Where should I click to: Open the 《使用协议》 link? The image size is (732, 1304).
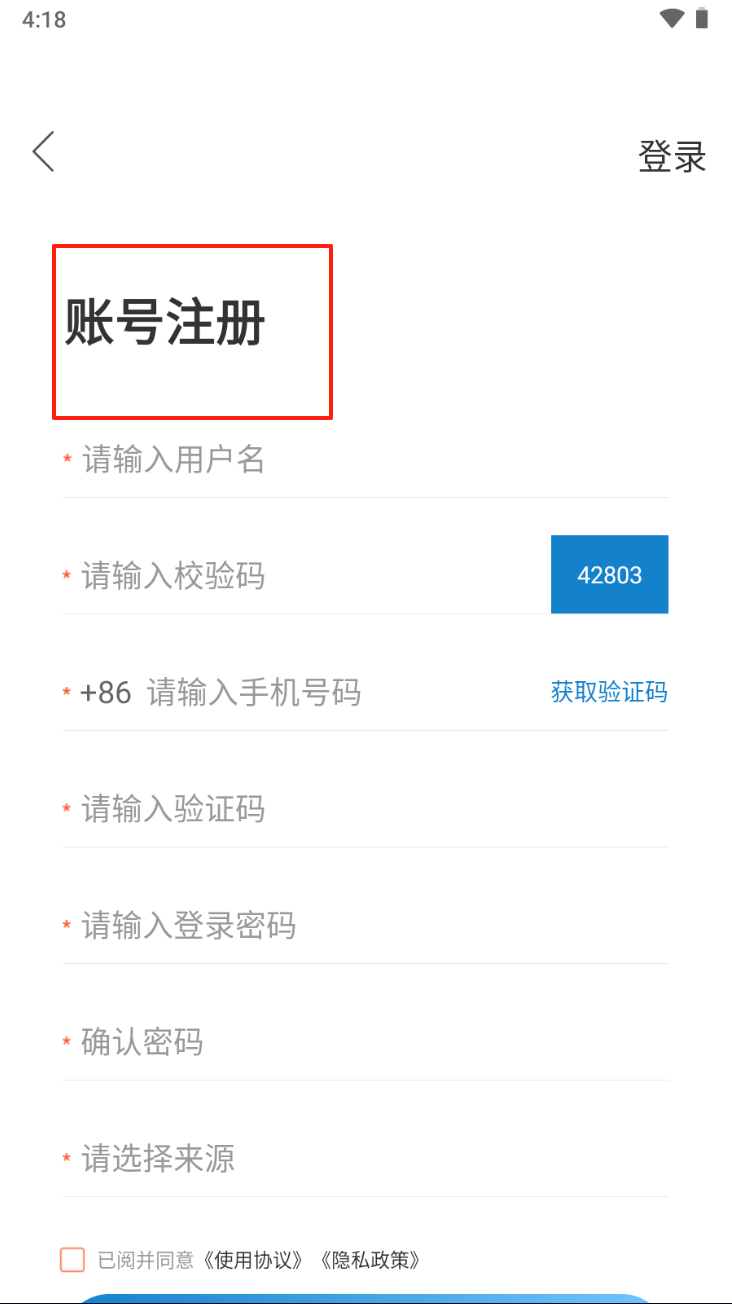click(x=254, y=1260)
